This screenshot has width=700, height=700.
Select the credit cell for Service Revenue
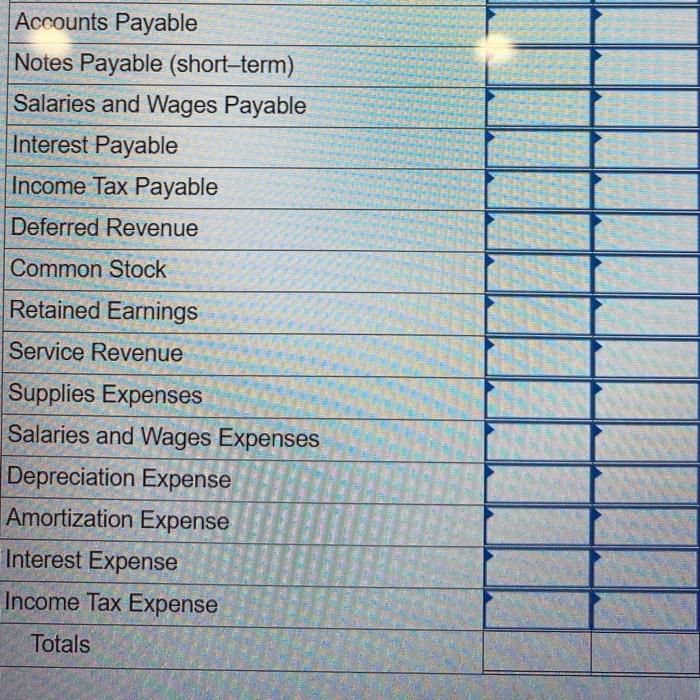(645, 356)
